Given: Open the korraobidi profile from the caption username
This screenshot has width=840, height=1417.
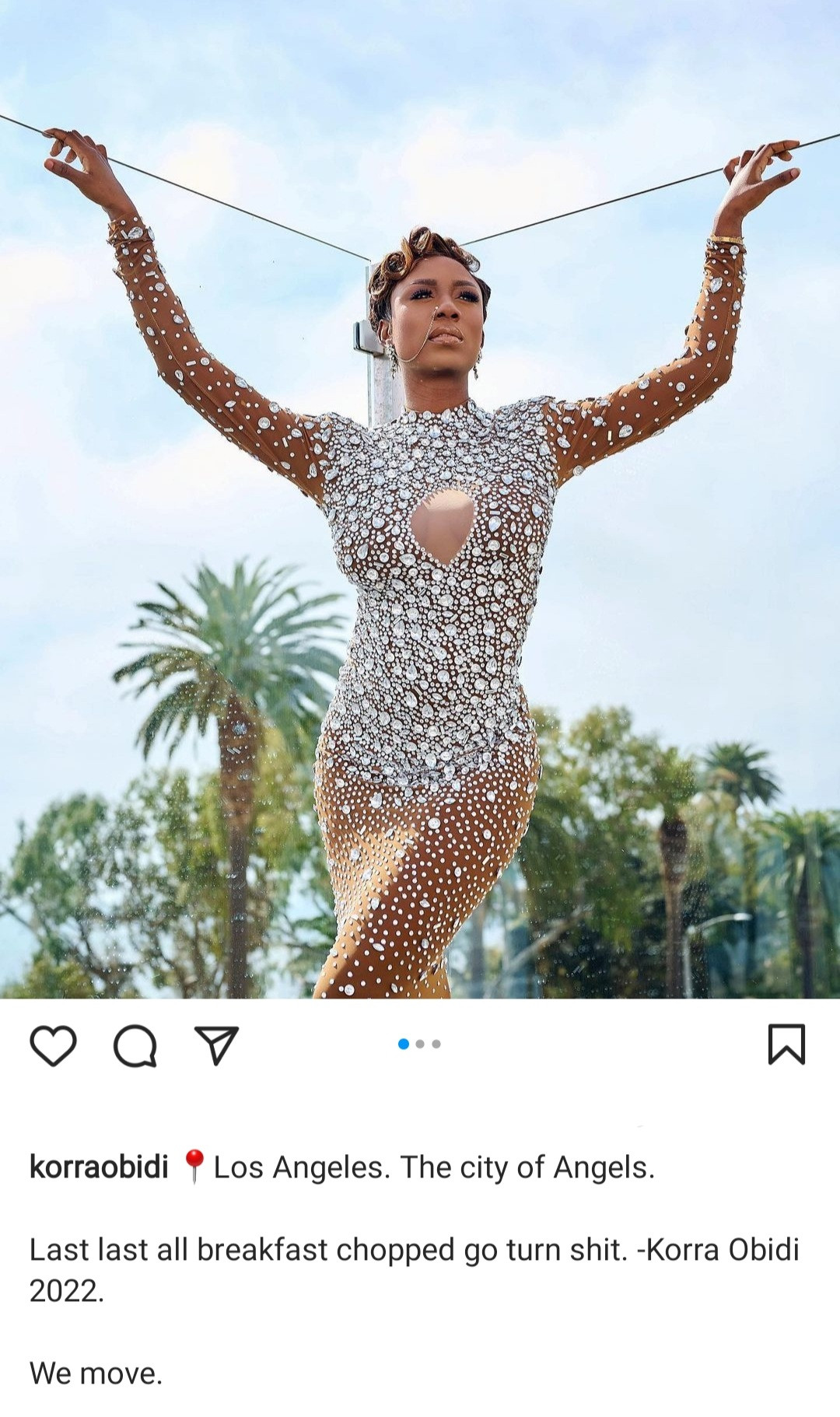Looking at the screenshot, I should coord(99,1167).
